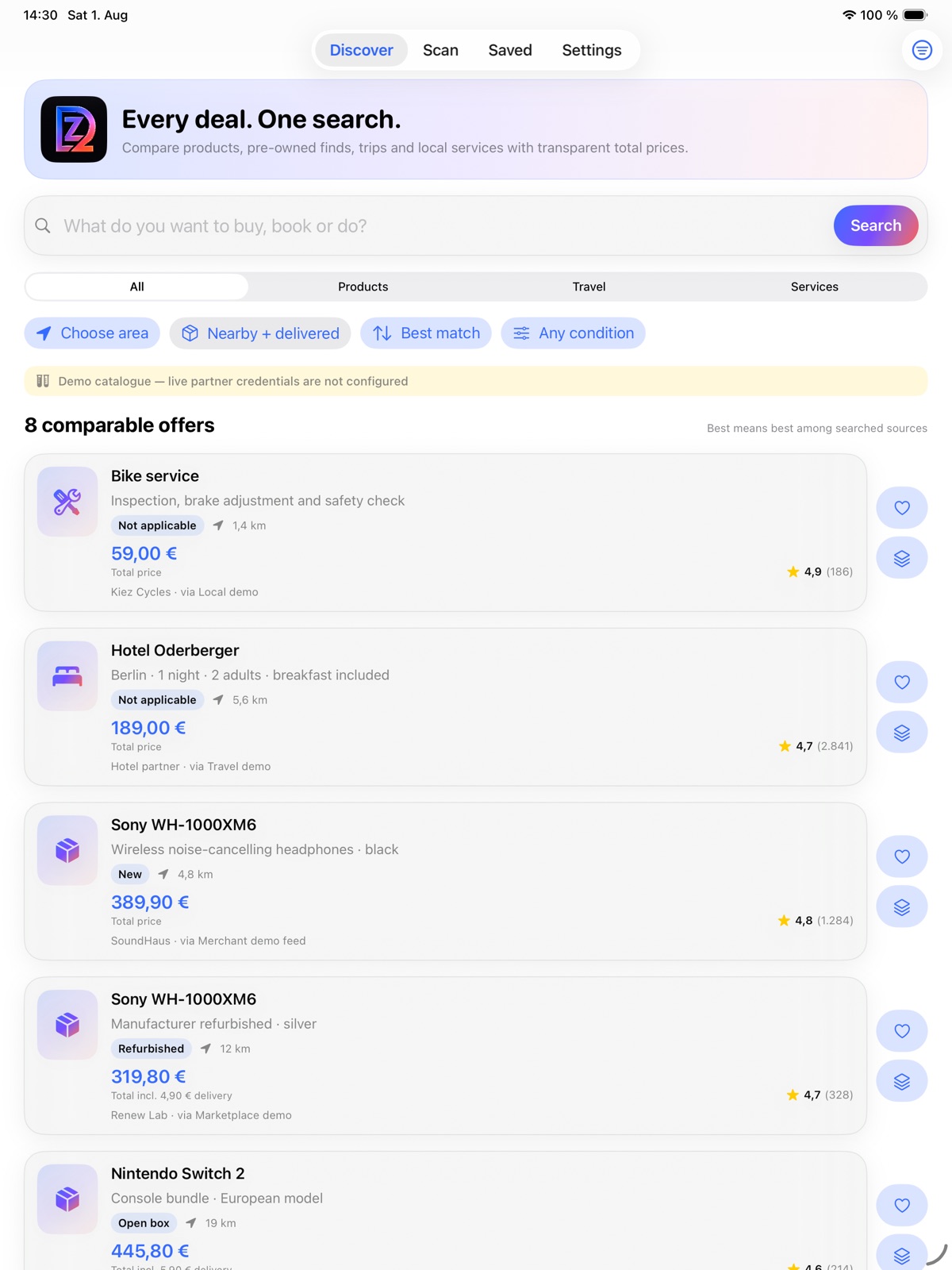This screenshot has width=952, height=1270.
Task: Select the Services category segment
Action: (x=815, y=287)
